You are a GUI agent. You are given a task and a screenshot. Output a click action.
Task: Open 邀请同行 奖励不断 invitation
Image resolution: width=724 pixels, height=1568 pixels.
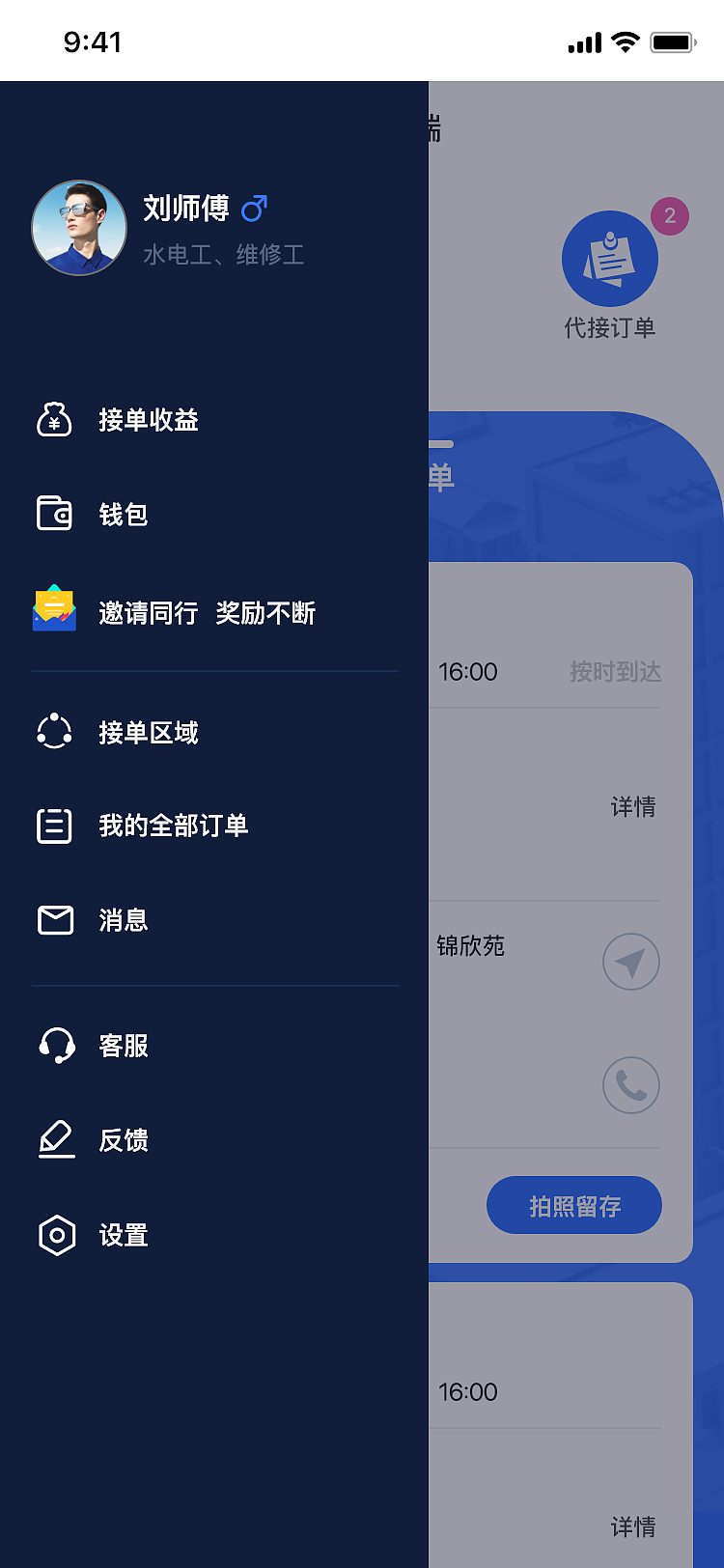206,613
